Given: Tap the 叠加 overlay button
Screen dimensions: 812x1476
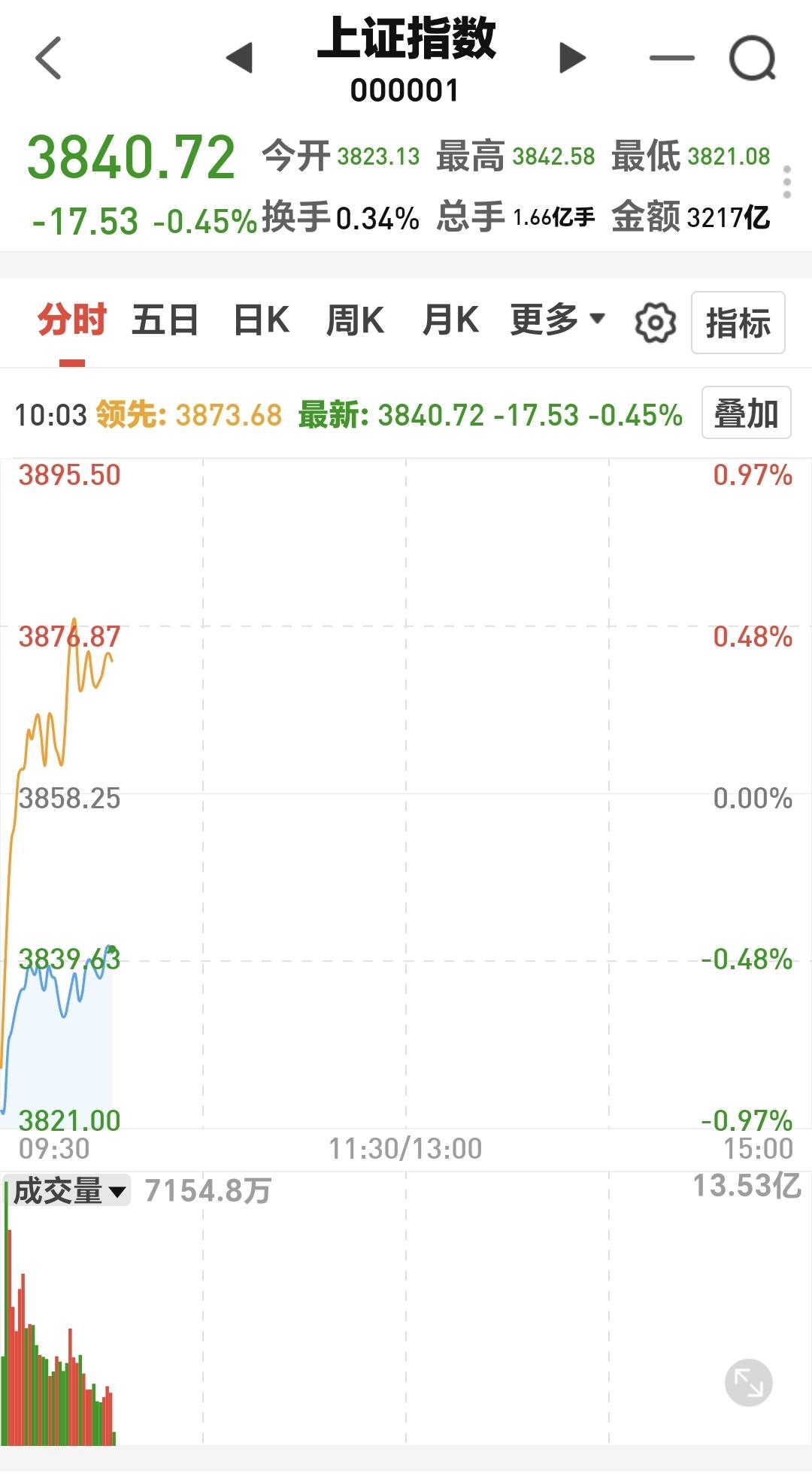Looking at the screenshot, I should [746, 413].
